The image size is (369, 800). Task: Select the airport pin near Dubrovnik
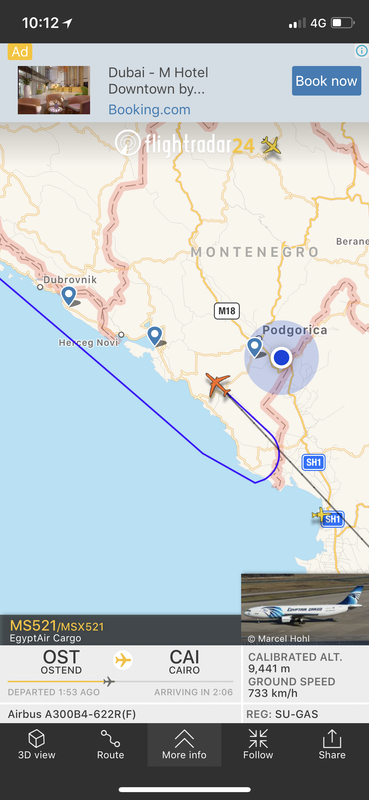click(x=69, y=296)
